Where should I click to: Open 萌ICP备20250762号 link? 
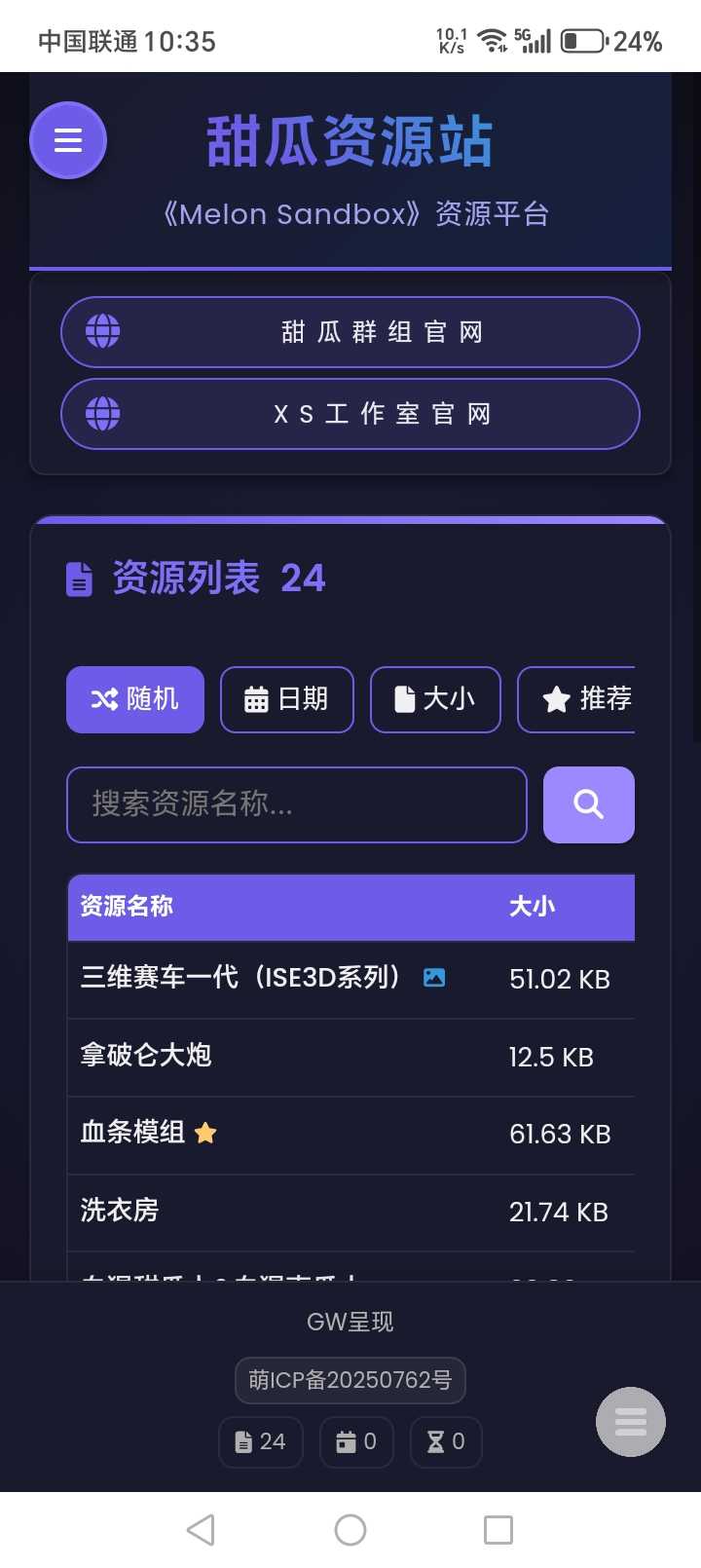point(350,1380)
